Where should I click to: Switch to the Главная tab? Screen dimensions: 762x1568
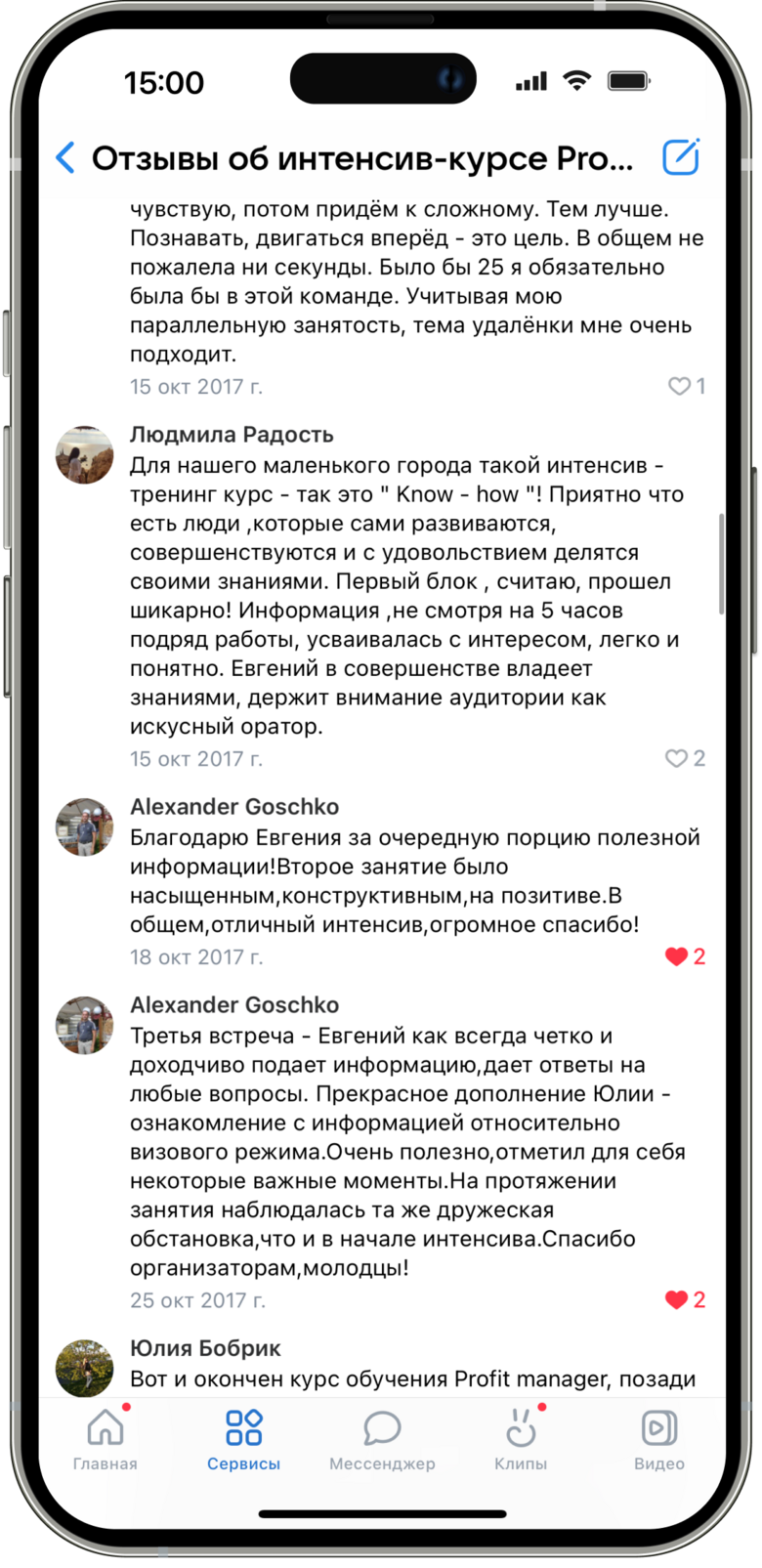pyautogui.click(x=106, y=1438)
